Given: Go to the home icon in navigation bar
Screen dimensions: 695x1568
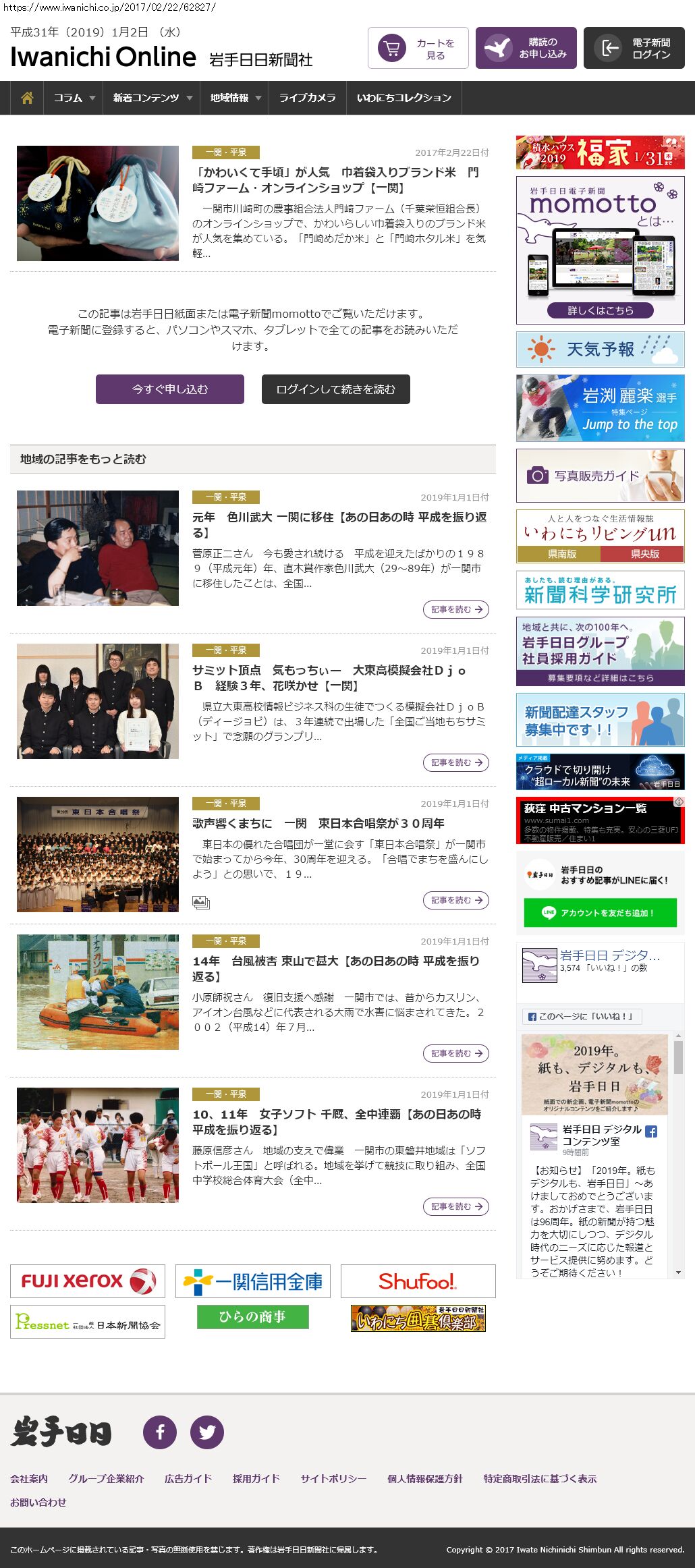Looking at the screenshot, I should (x=27, y=98).
